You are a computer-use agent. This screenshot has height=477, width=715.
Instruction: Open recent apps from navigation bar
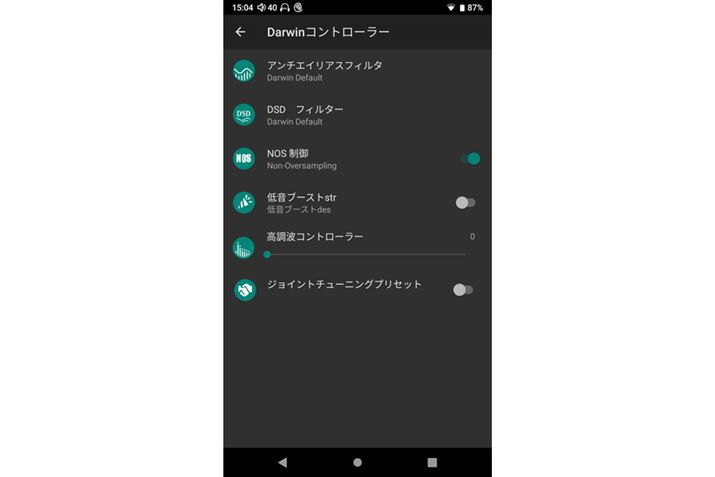(x=432, y=462)
